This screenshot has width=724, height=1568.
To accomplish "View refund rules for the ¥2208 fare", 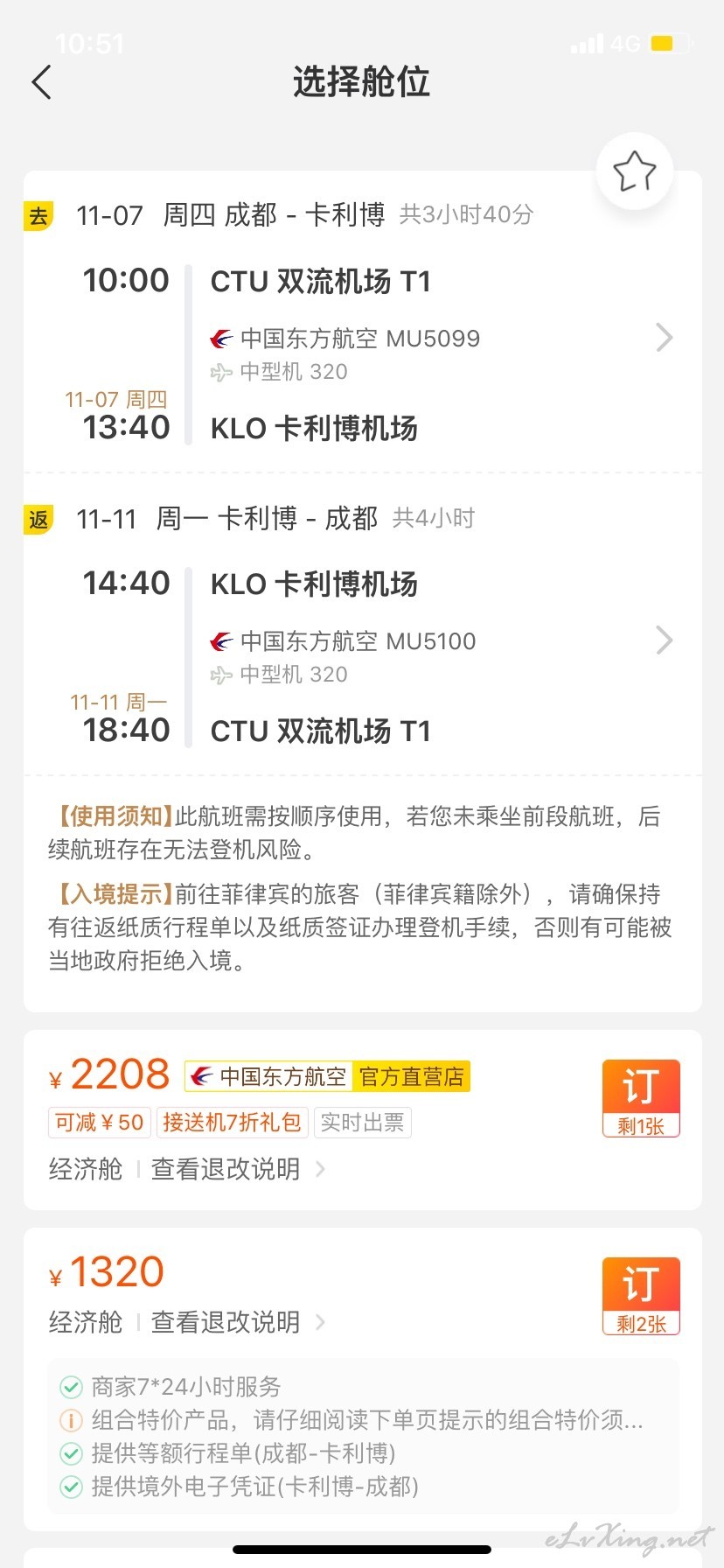I will [238, 1169].
